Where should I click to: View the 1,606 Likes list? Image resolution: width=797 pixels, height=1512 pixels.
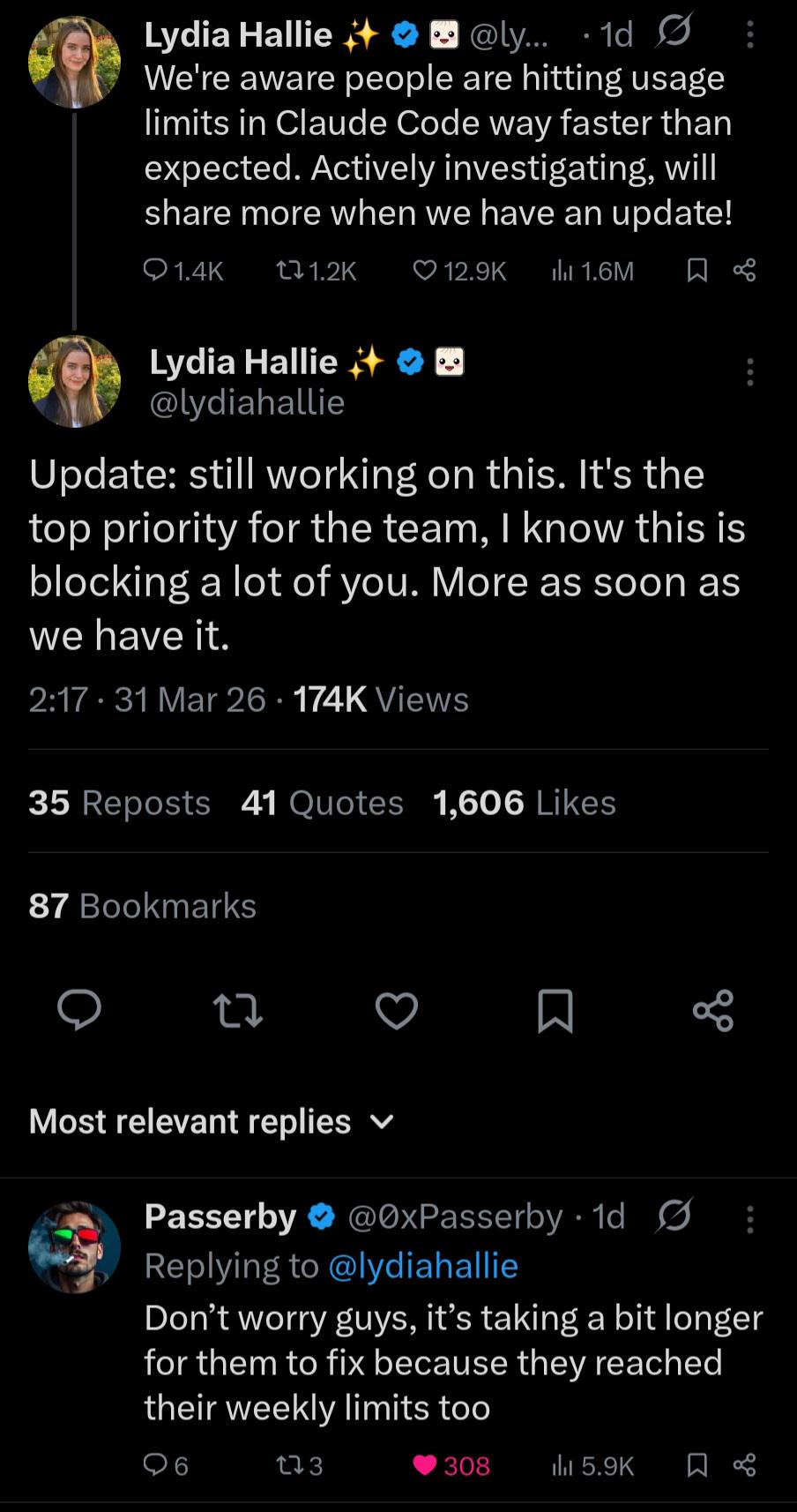(x=524, y=803)
